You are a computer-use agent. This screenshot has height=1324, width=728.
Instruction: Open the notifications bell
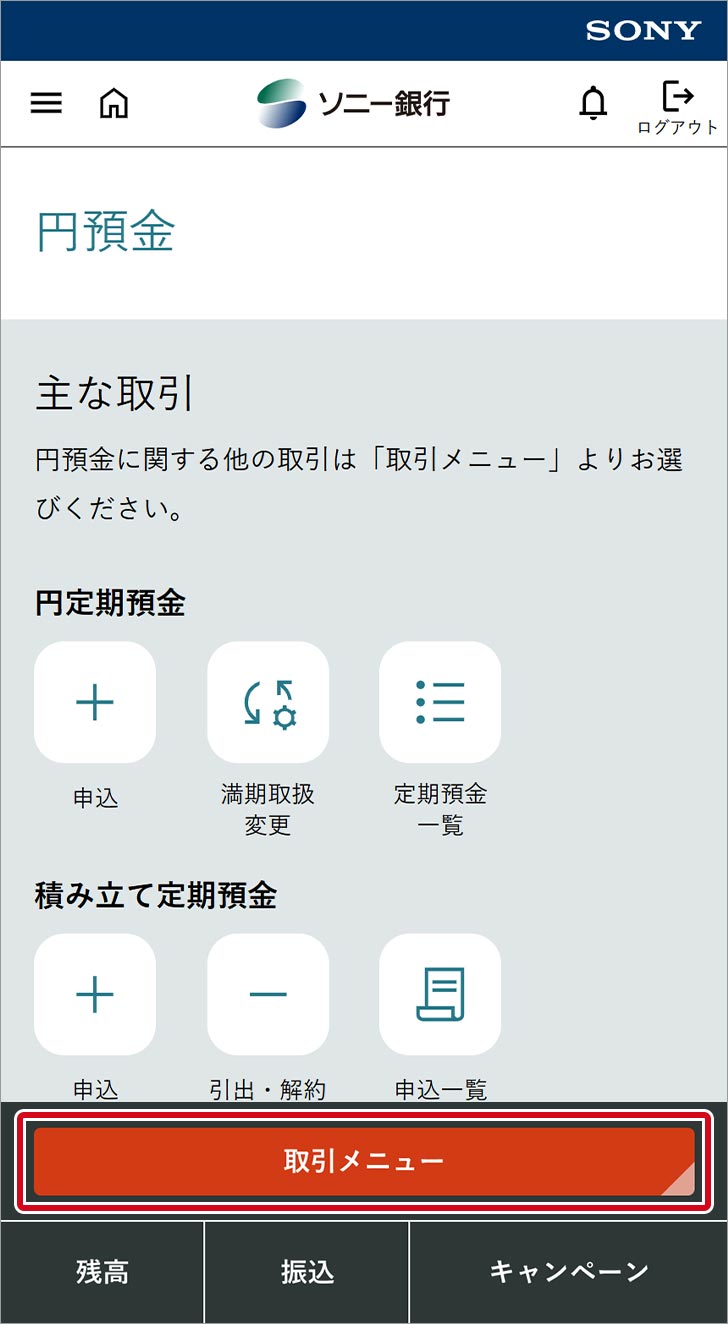[593, 102]
